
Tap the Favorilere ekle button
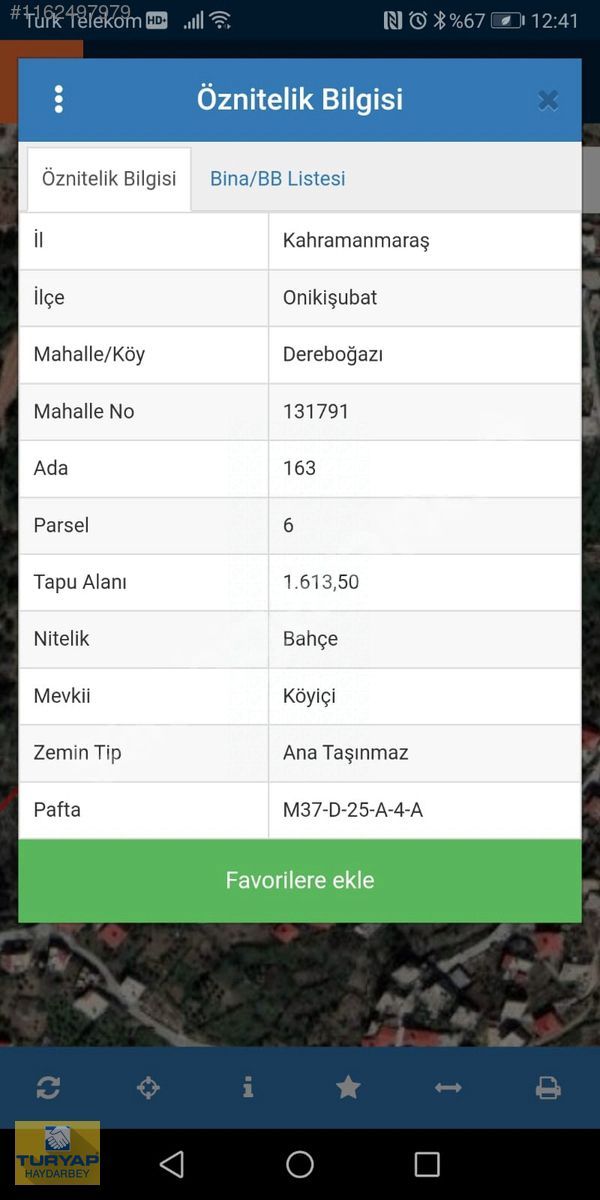coord(300,881)
